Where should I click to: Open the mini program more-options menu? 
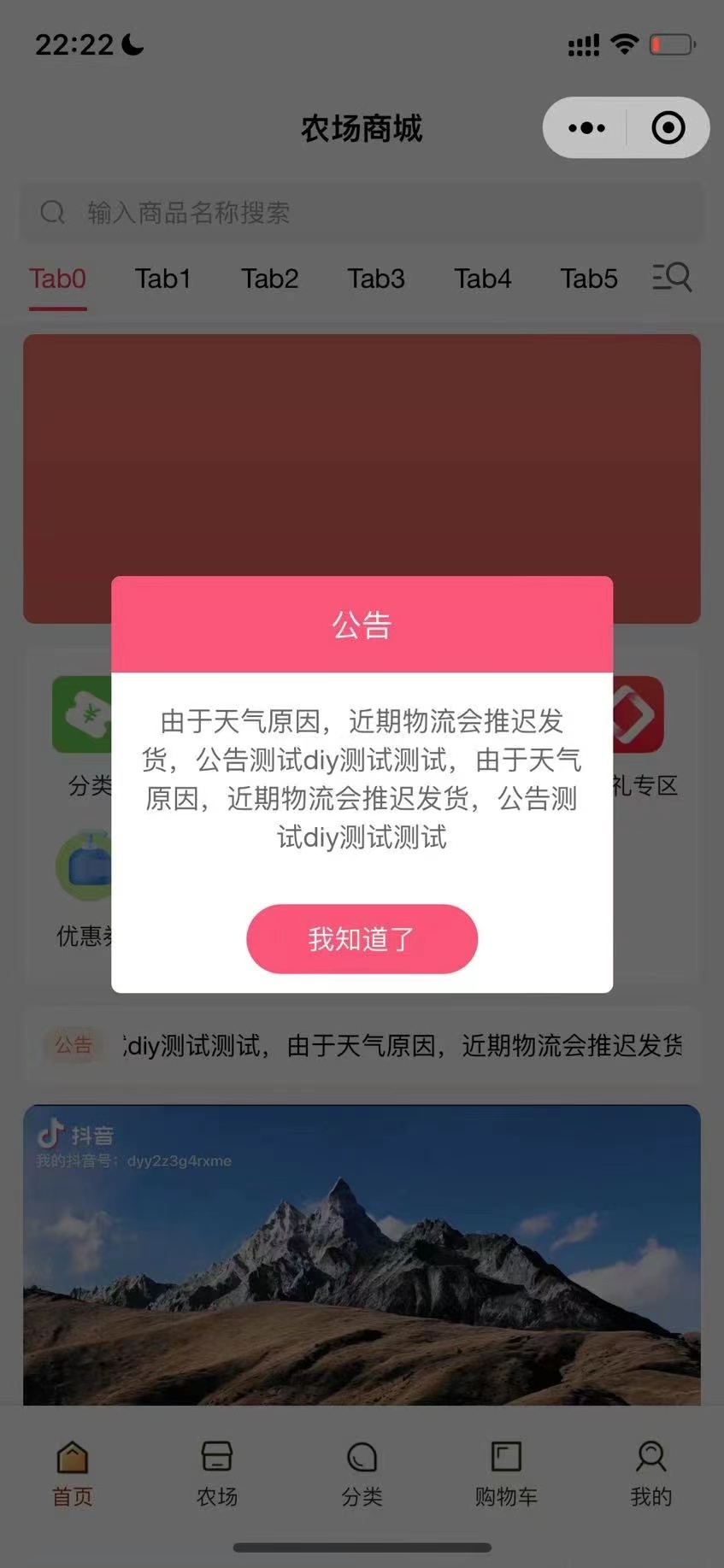pyautogui.click(x=586, y=128)
